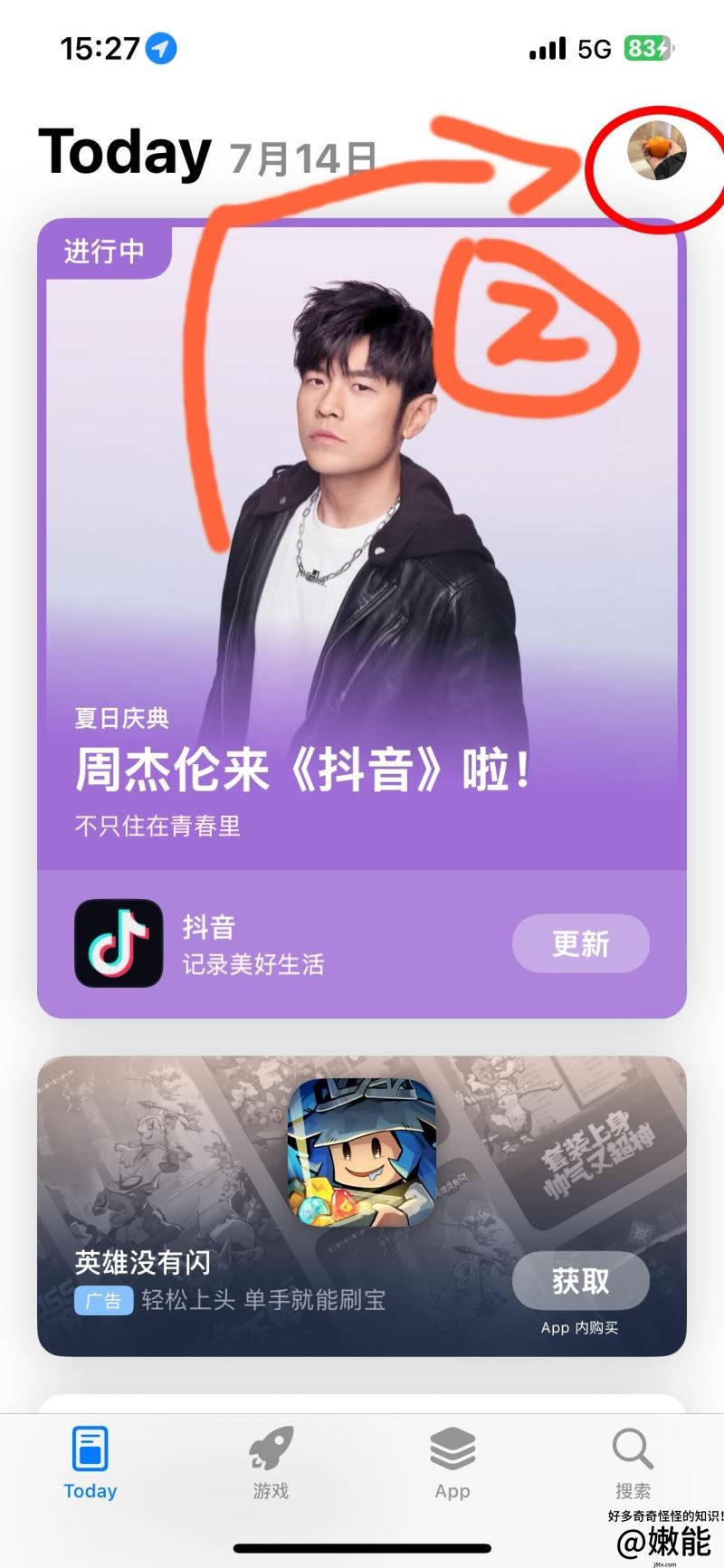Viewport: 724px width, 1568px height.
Task: Open the 抖音 app row
Action: (253, 943)
